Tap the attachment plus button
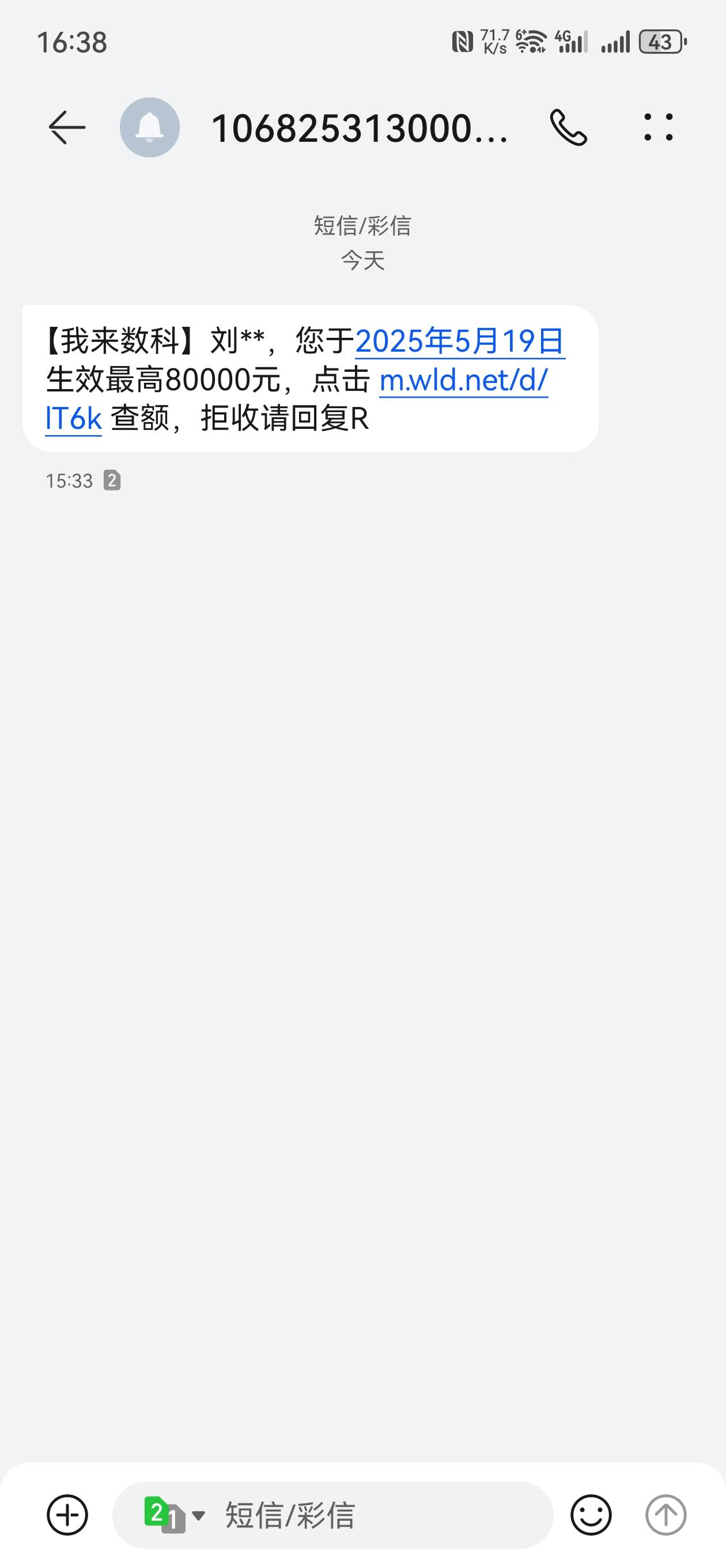The image size is (726, 1568). pos(67,1514)
